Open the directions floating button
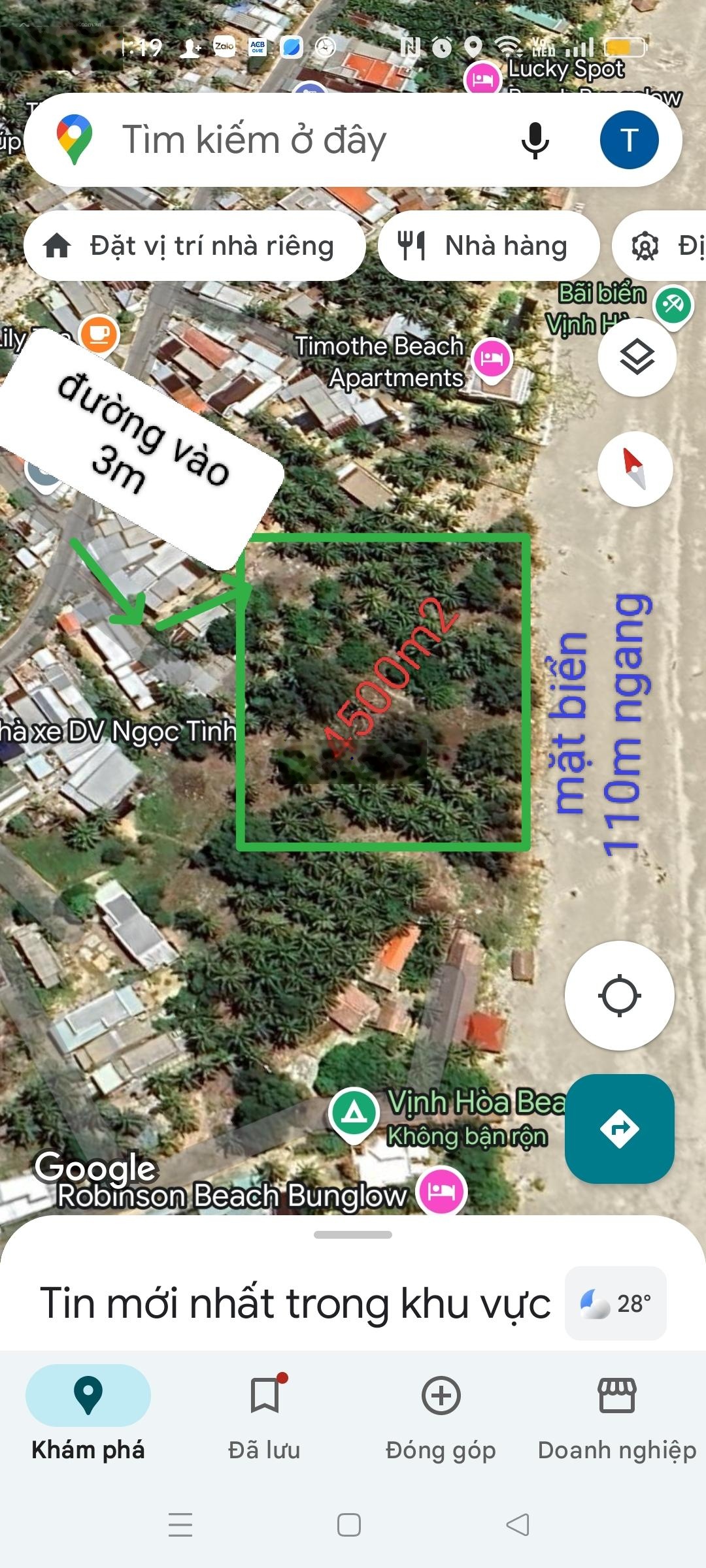Screen dimensions: 706x1568 tap(619, 1128)
